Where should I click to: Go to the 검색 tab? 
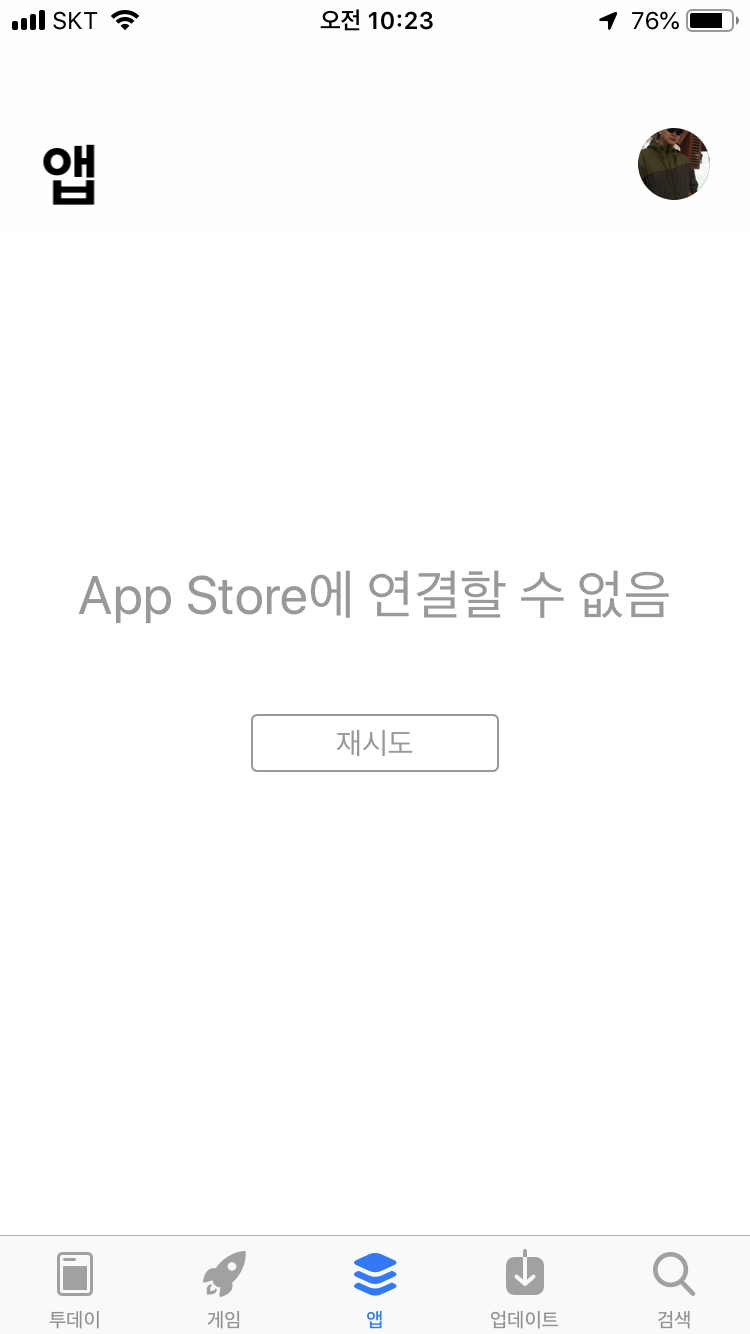click(673, 1288)
